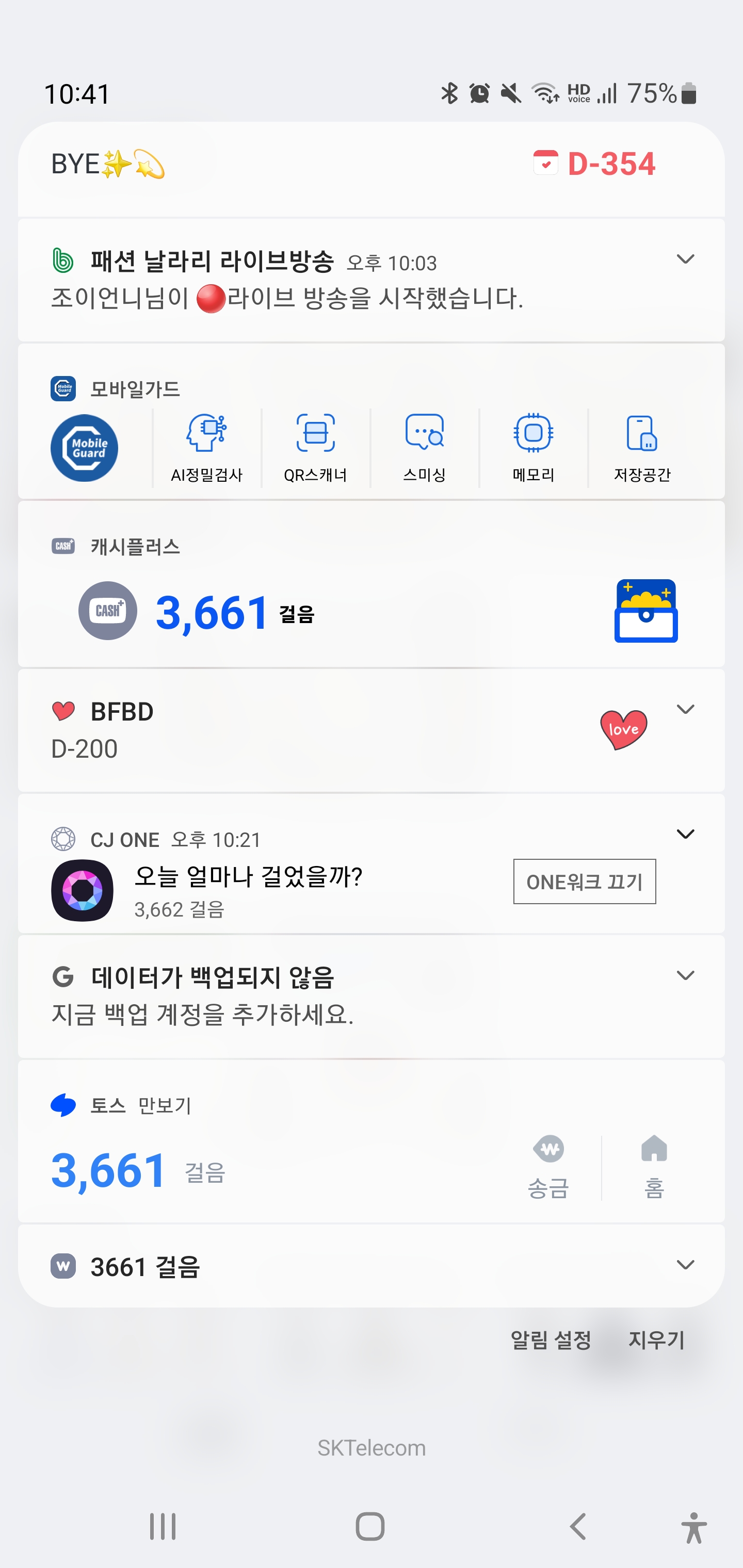
Task: Open the 캐시플러스 treasure chest reward
Action: [645, 611]
